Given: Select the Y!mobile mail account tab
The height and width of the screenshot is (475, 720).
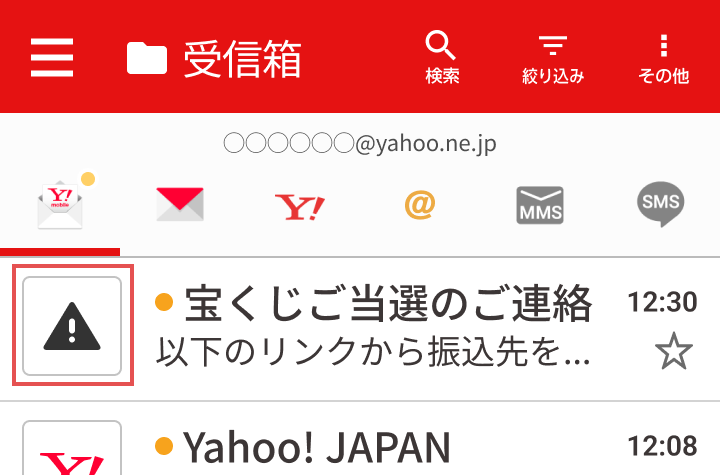Looking at the screenshot, I should tap(60, 204).
